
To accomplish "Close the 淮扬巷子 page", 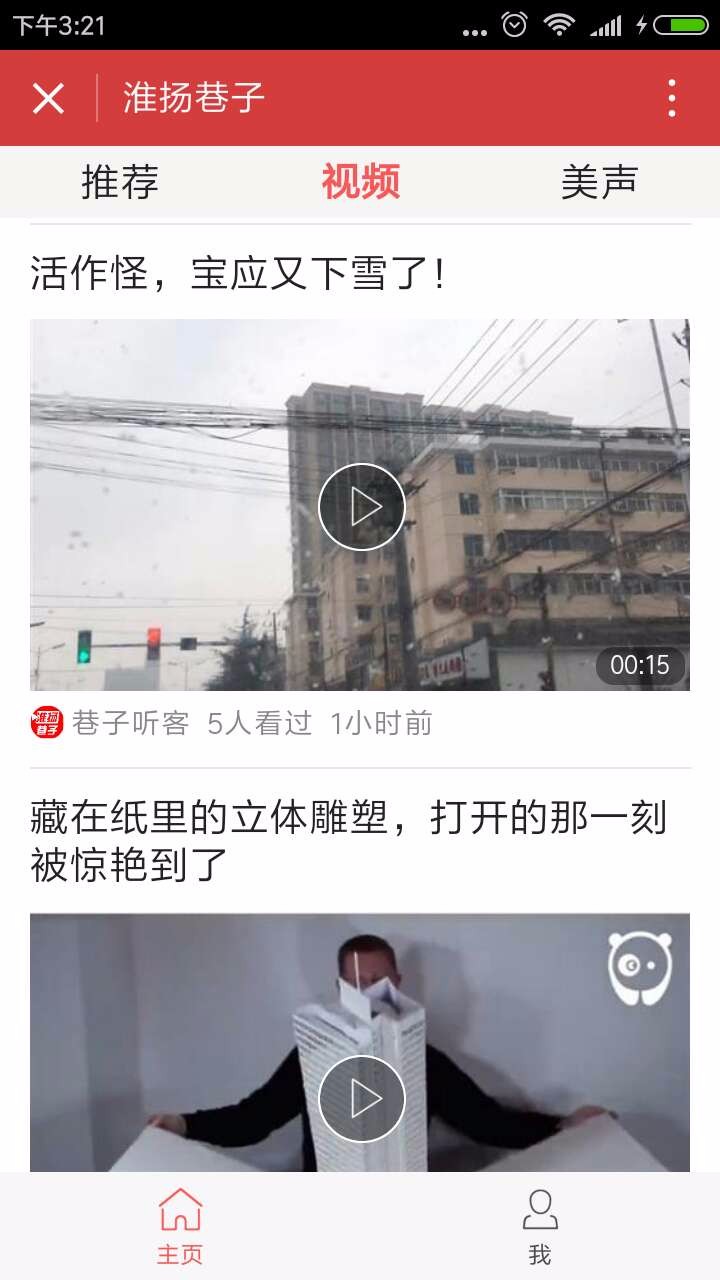I will (48, 98).
